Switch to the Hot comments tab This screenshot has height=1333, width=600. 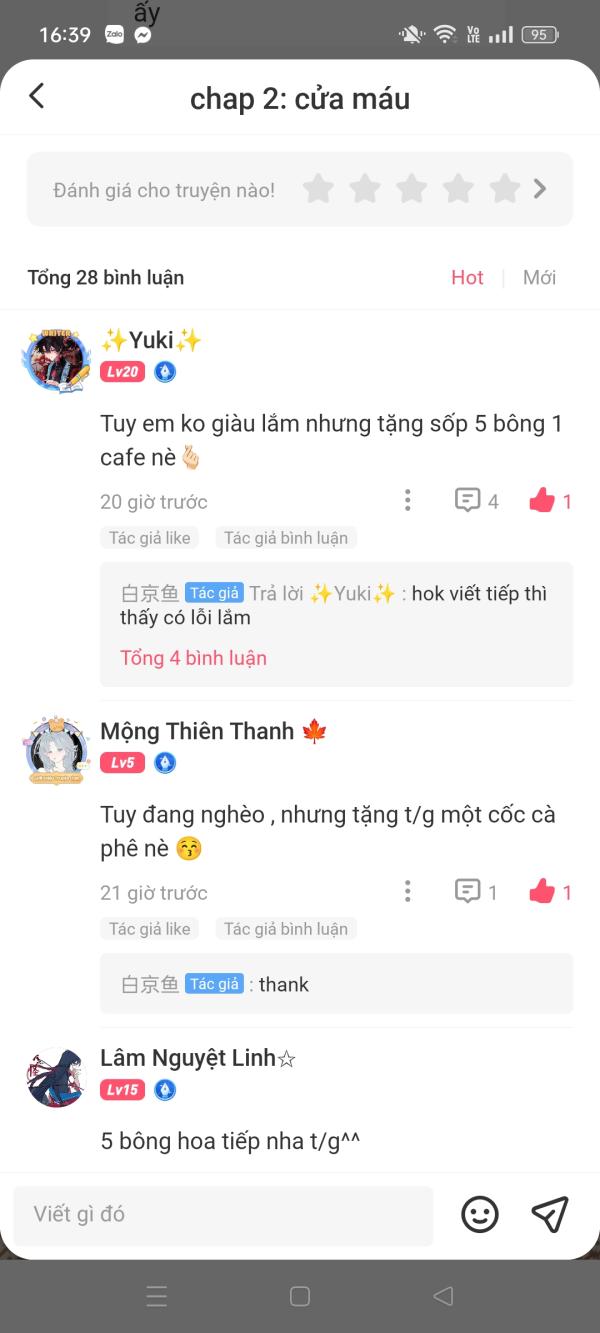(467, 278)
